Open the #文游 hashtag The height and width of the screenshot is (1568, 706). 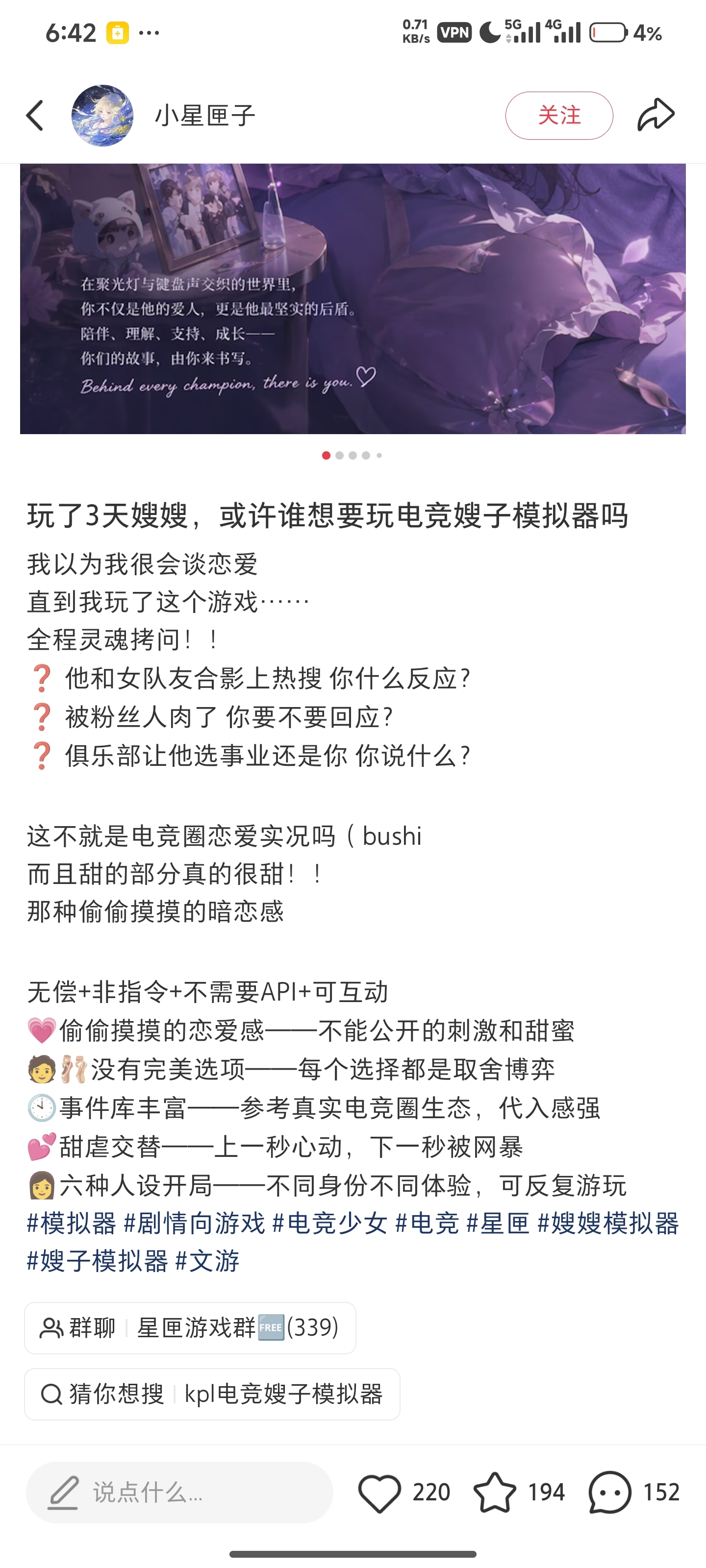tap(207, 1261)
